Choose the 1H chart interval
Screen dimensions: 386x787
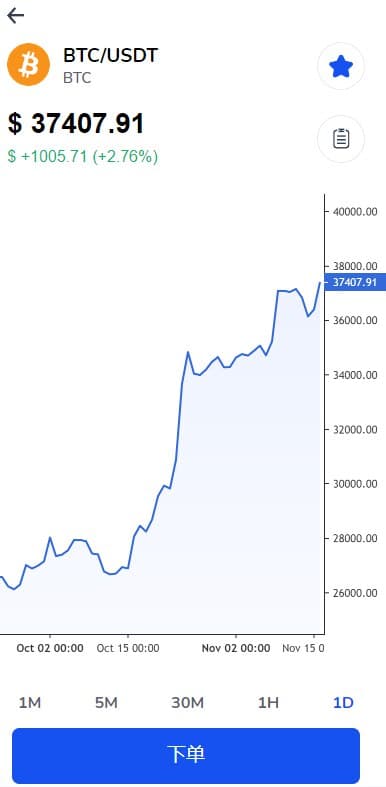pyautogui.click(x=268, y=703)
